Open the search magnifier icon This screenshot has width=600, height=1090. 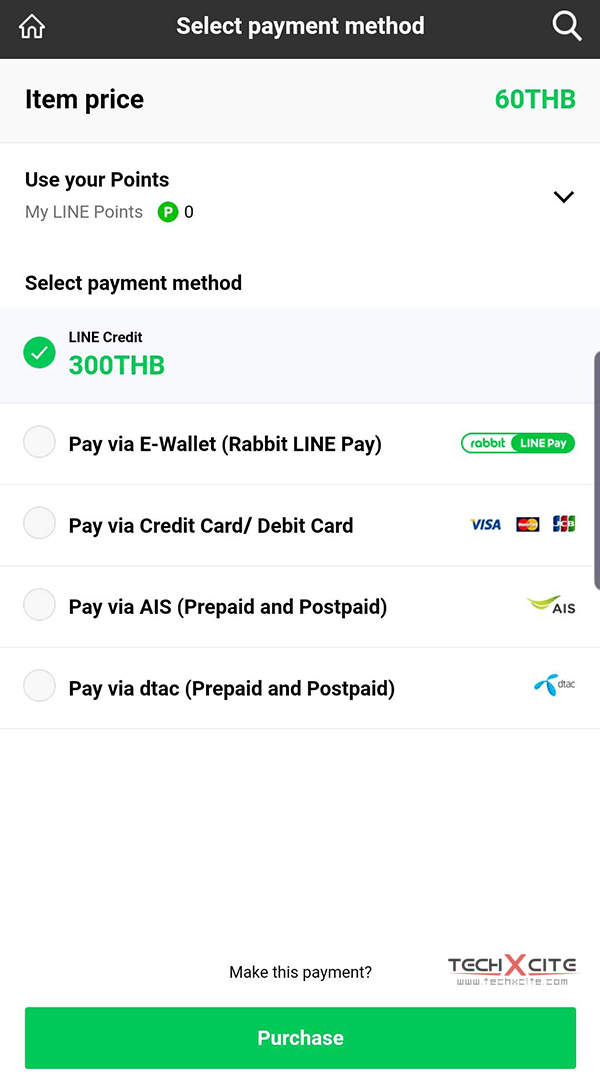[x=567, y=27]
